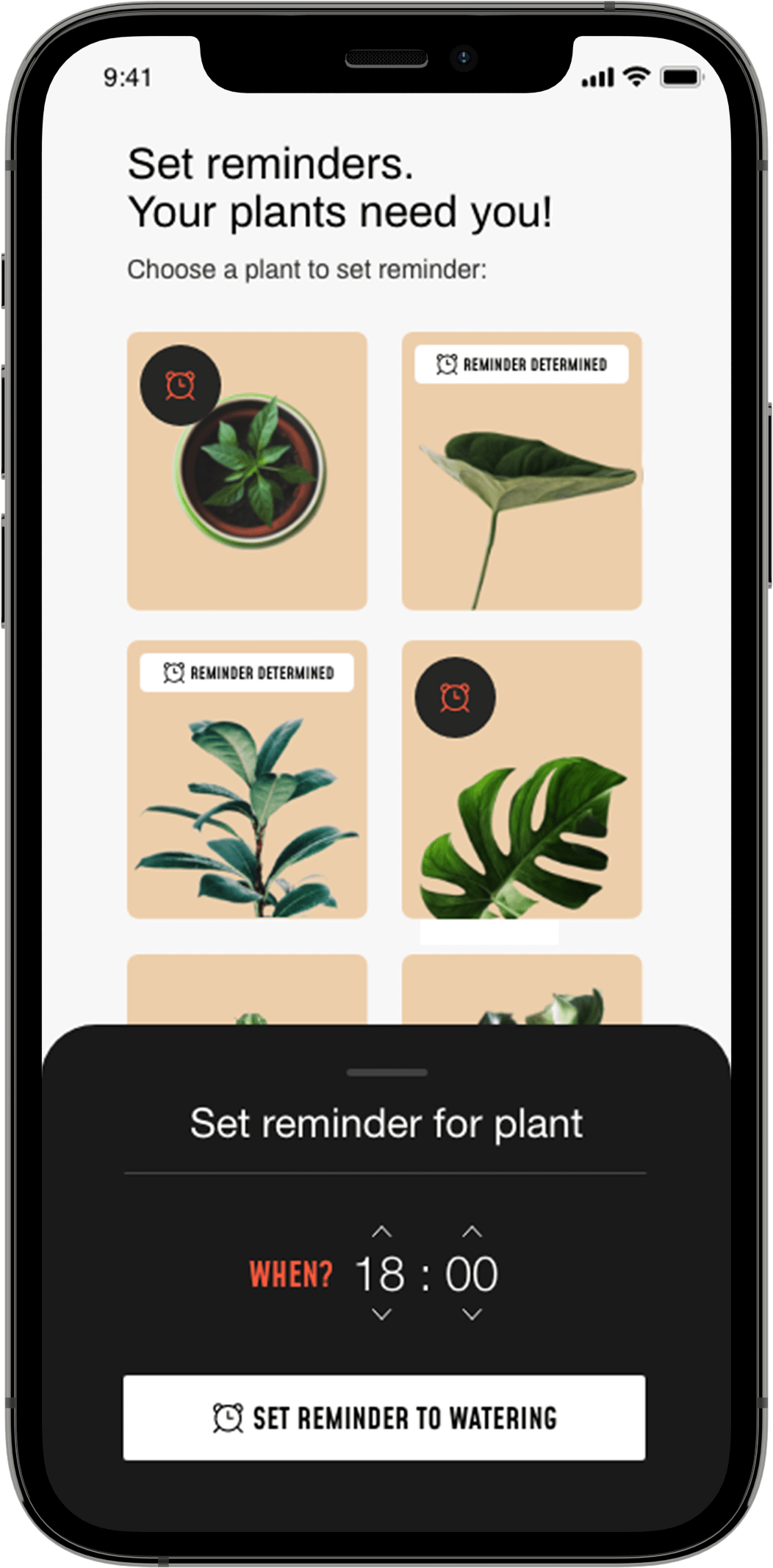The width and height of the screenshot is (773, 1568).
Task: Decrease the reminder minutes with the down arrow
Action: click(x=472, y=1315)
